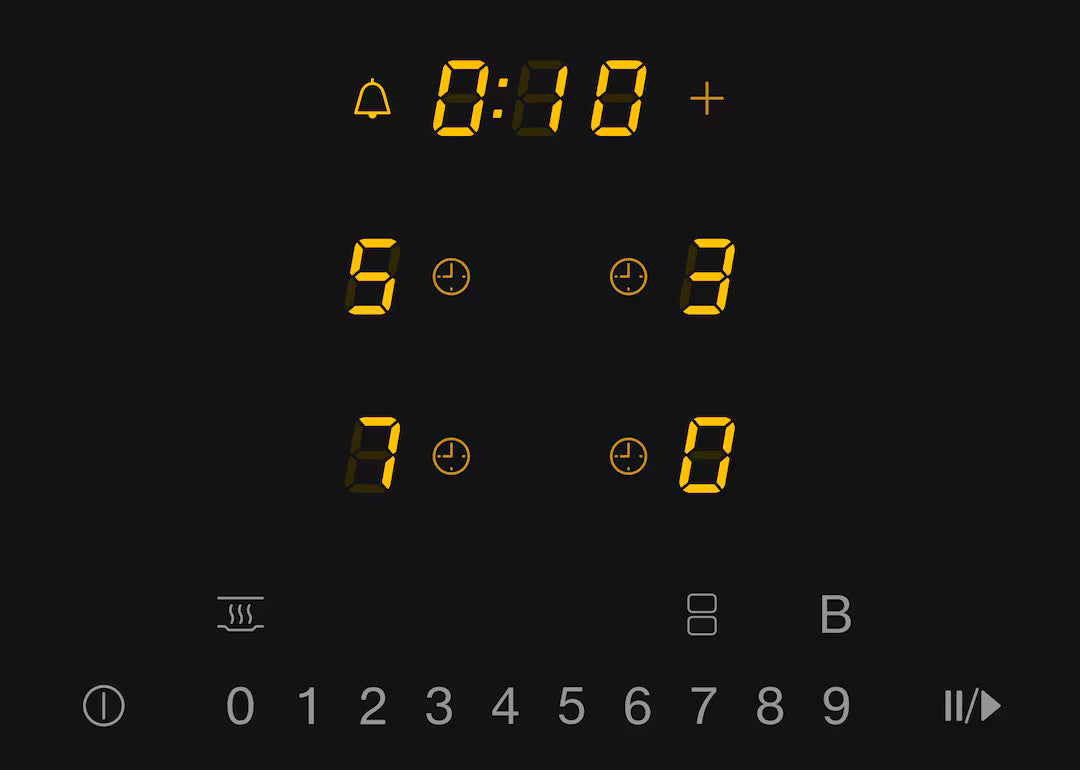Increase the timer with plus
The height and width of the screenshot is (770, 1080).
706,99
